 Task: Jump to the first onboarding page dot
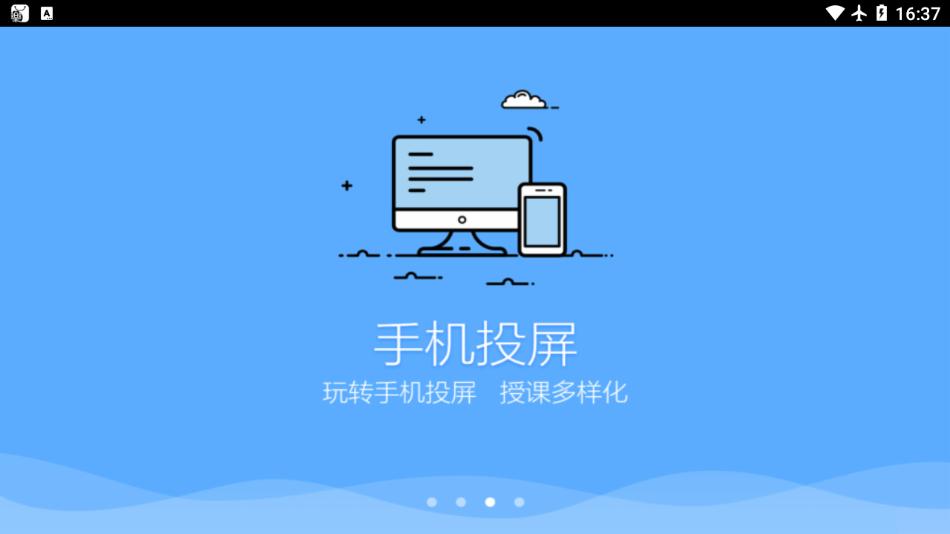coord(431,502)
